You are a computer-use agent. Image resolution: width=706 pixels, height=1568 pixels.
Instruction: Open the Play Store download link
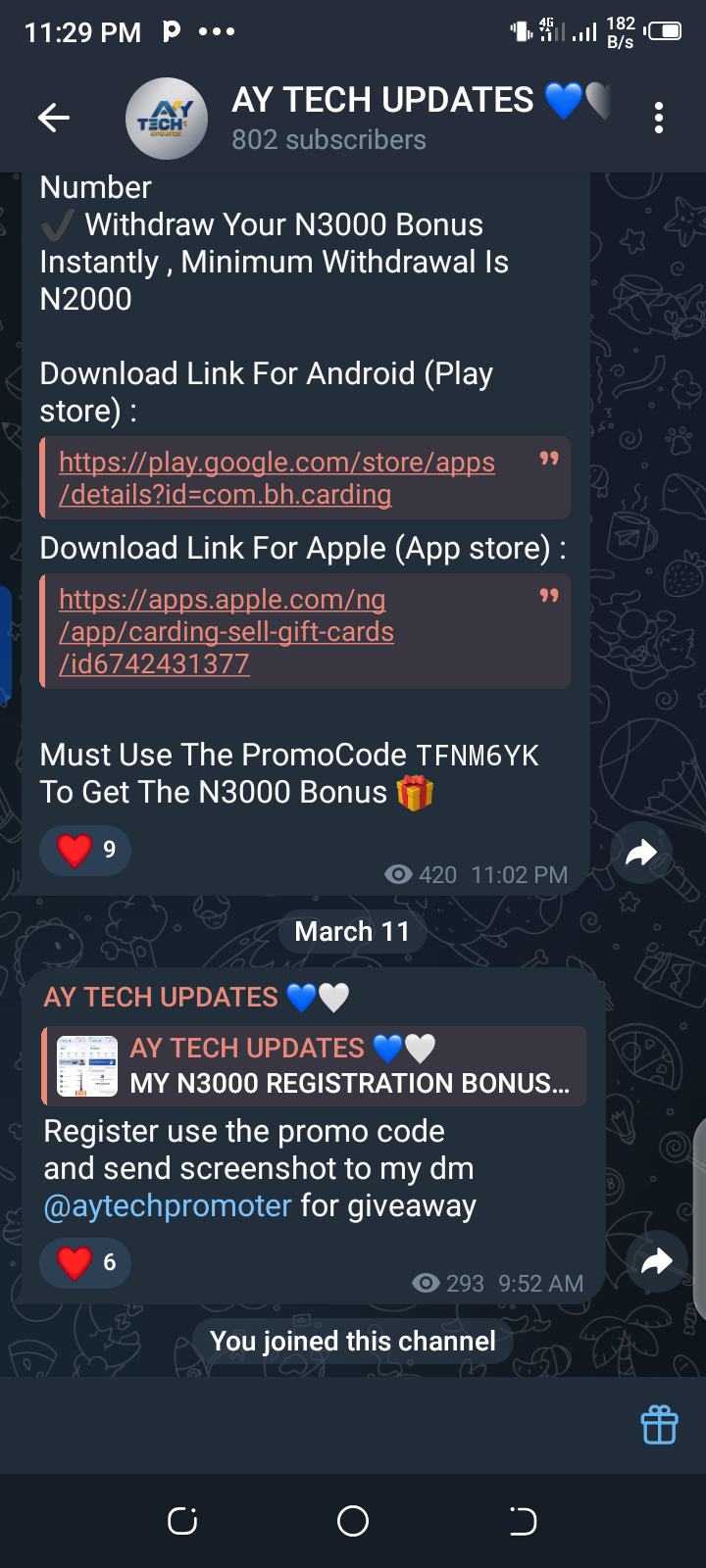pos(277,478)
